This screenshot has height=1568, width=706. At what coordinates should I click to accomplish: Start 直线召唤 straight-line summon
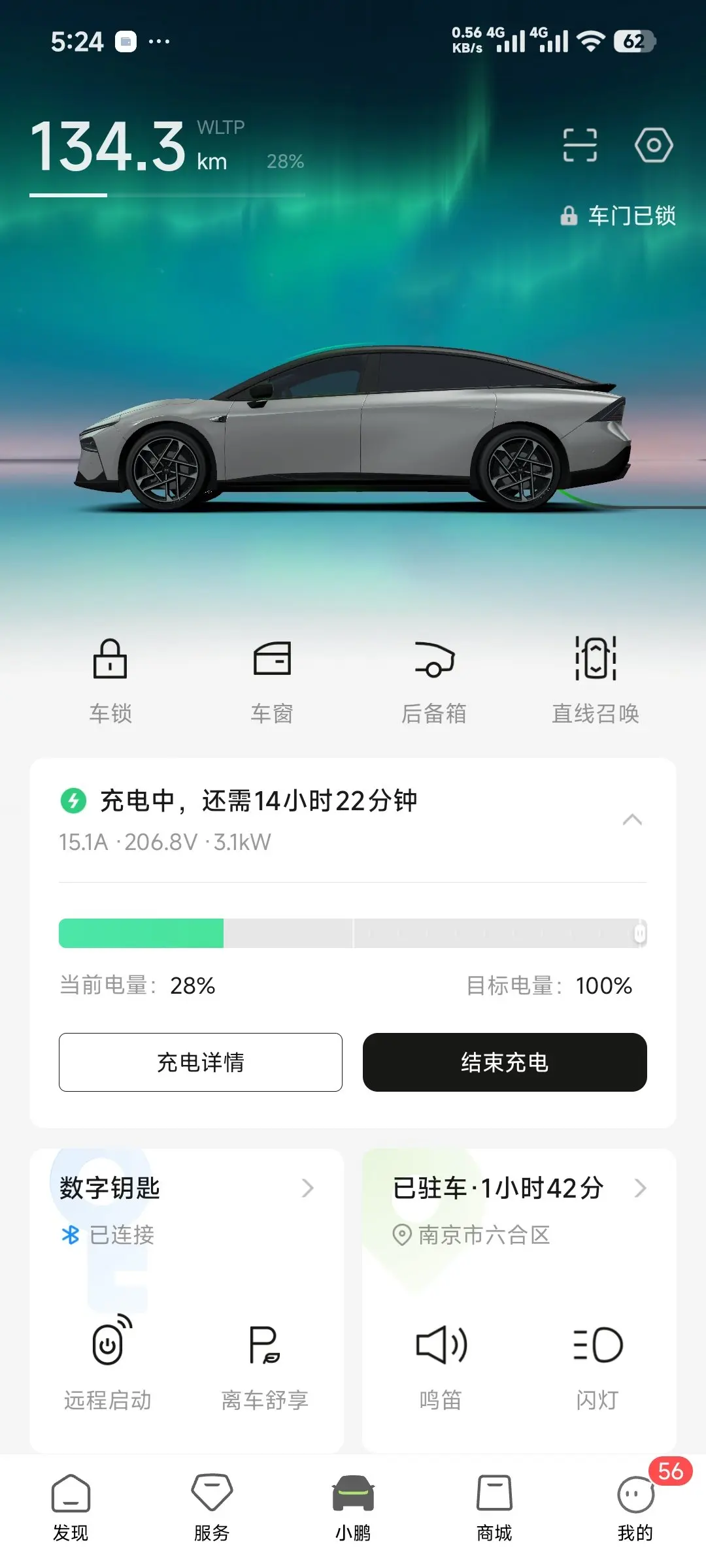[596, 679]
